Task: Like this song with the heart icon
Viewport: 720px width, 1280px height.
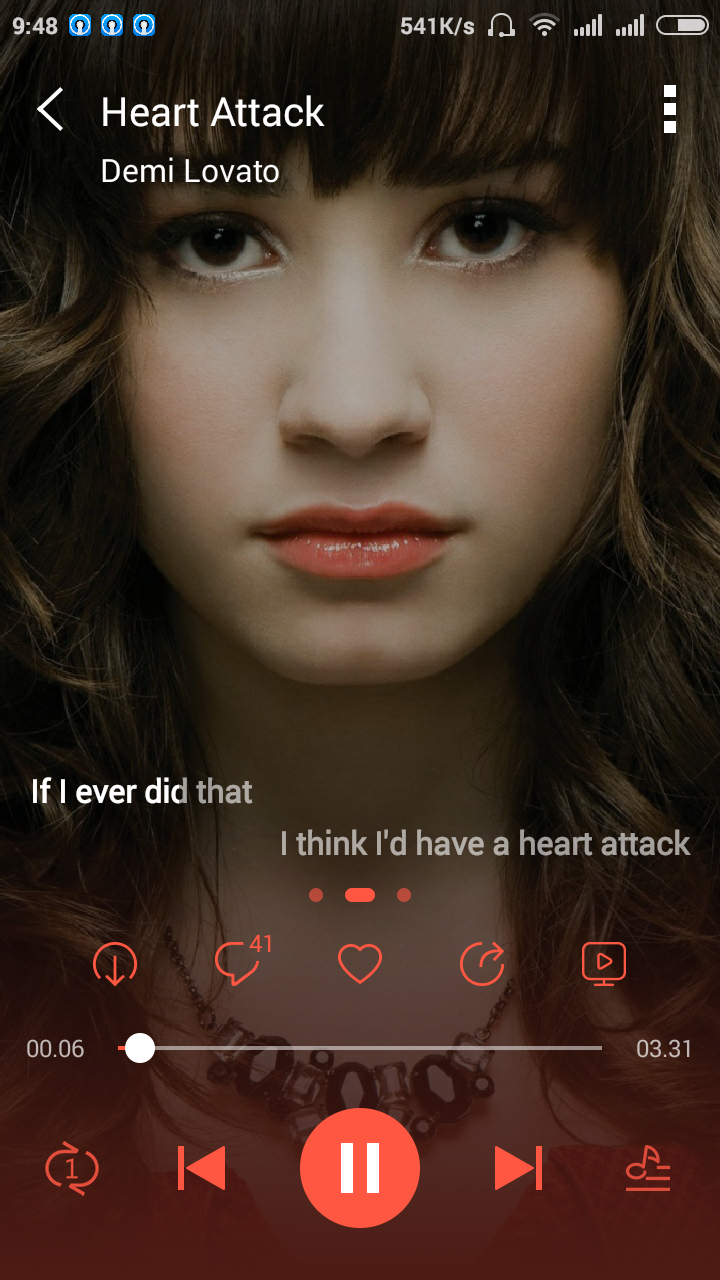Action: (x=360, y=964)
